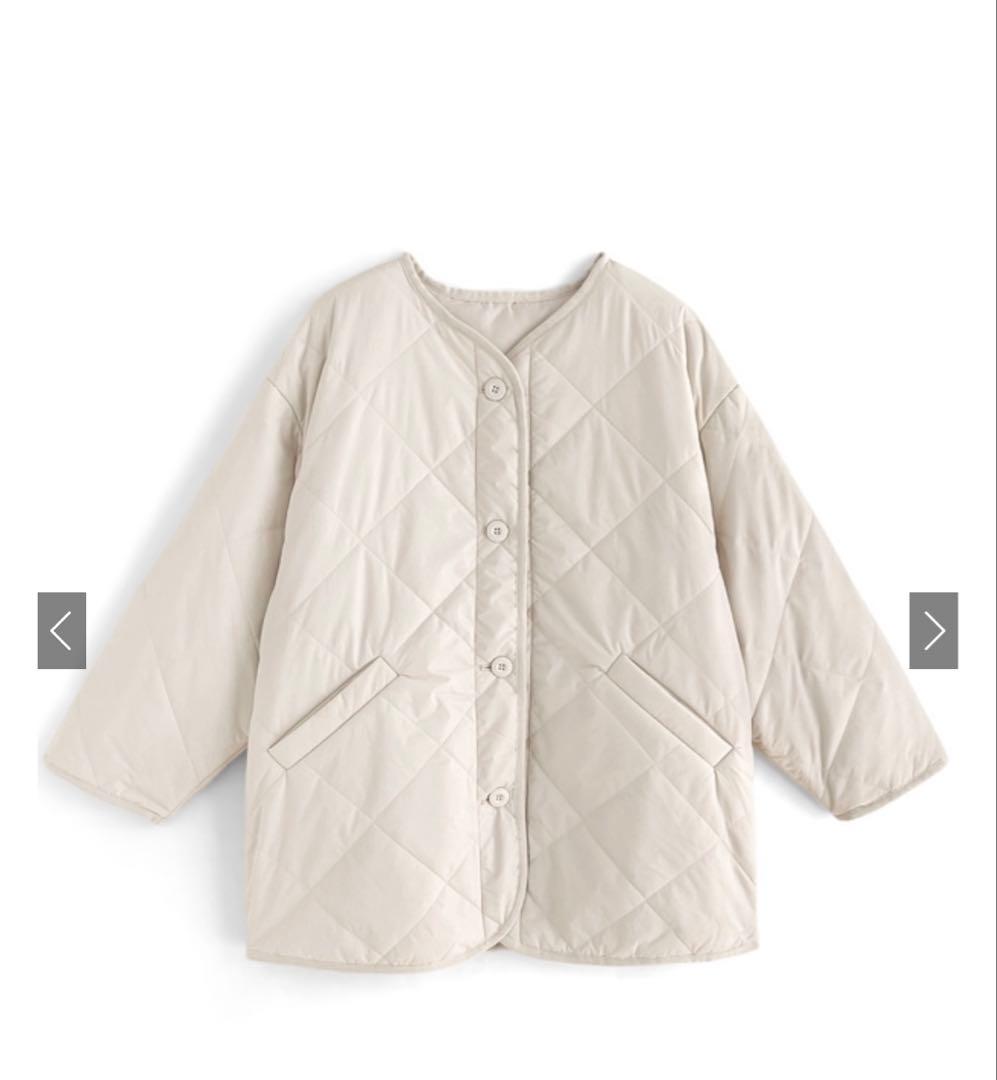This screenshot has height=1080, width=997.
Task: Show the next product image
Action: (x=933, y=630)
